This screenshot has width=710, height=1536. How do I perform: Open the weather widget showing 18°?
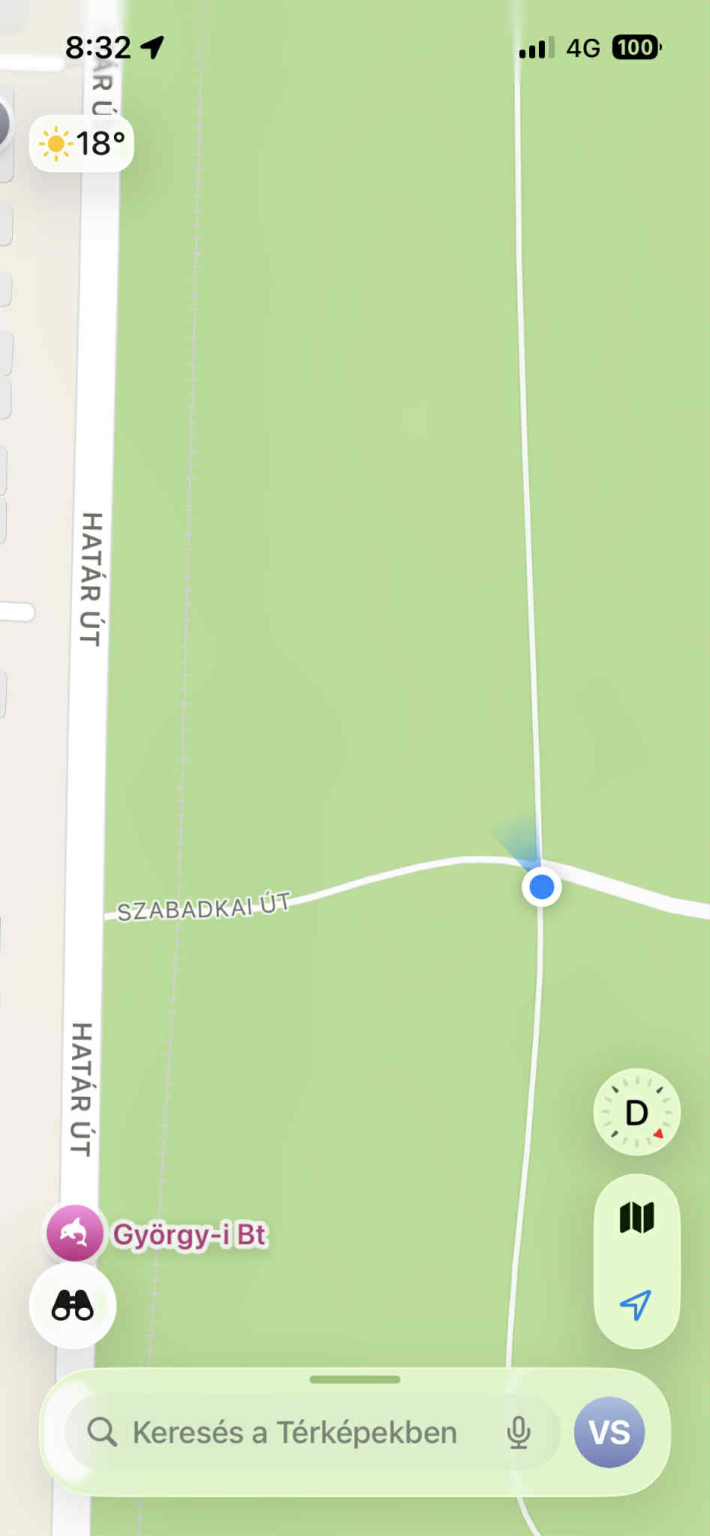point(82,144)
